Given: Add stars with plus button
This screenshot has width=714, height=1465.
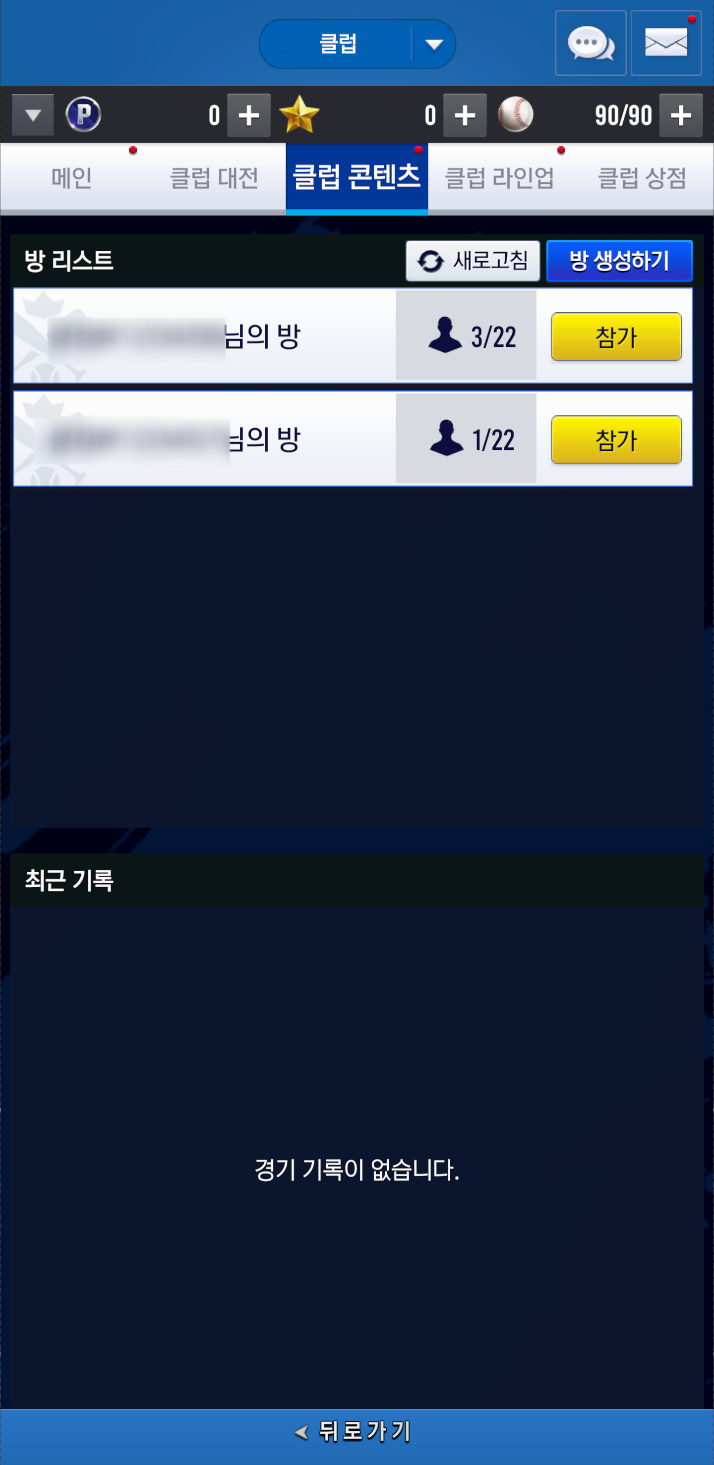Looking at the screenshot, I should click(x=464, y=116).
